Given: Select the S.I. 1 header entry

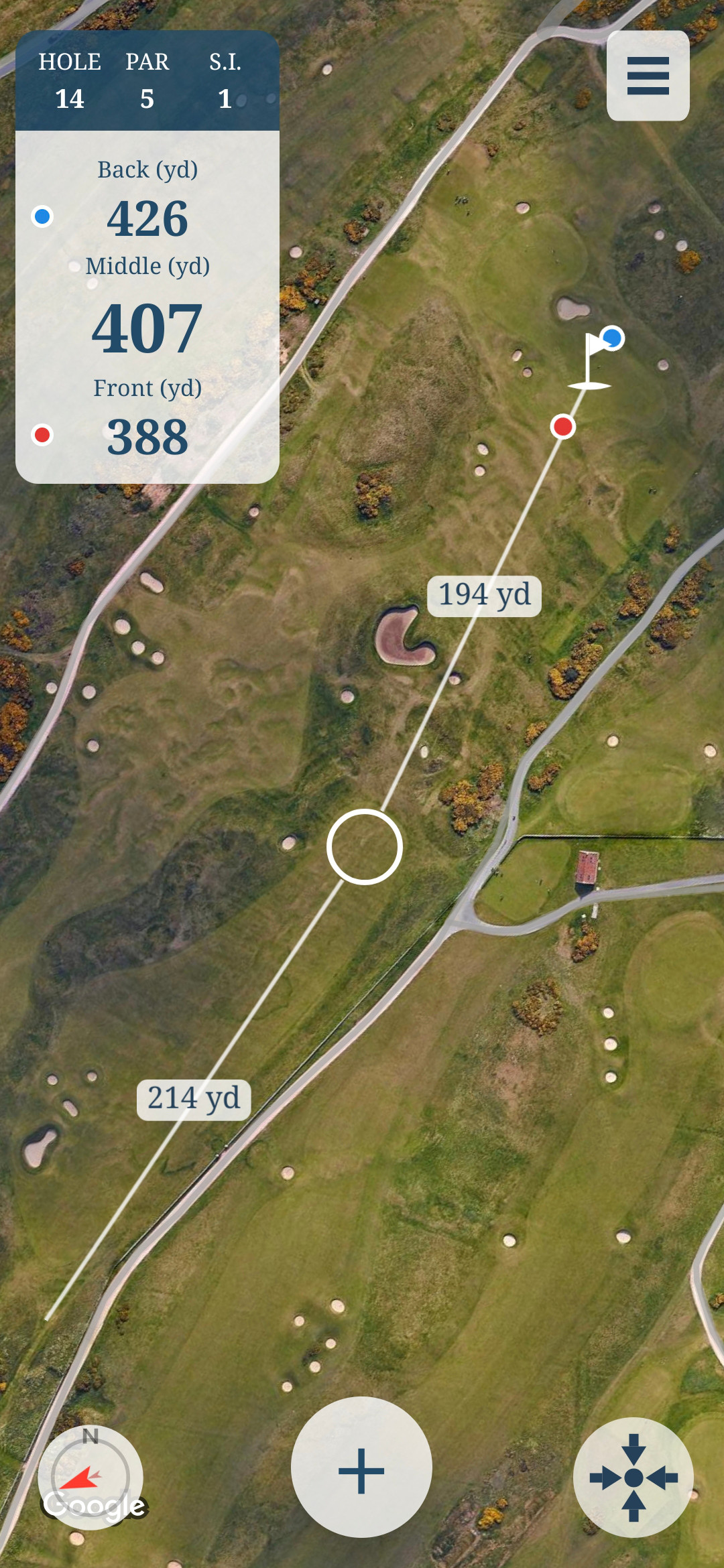Looking at the screenshot, I should pyautogui.click(x=224, y=80).
